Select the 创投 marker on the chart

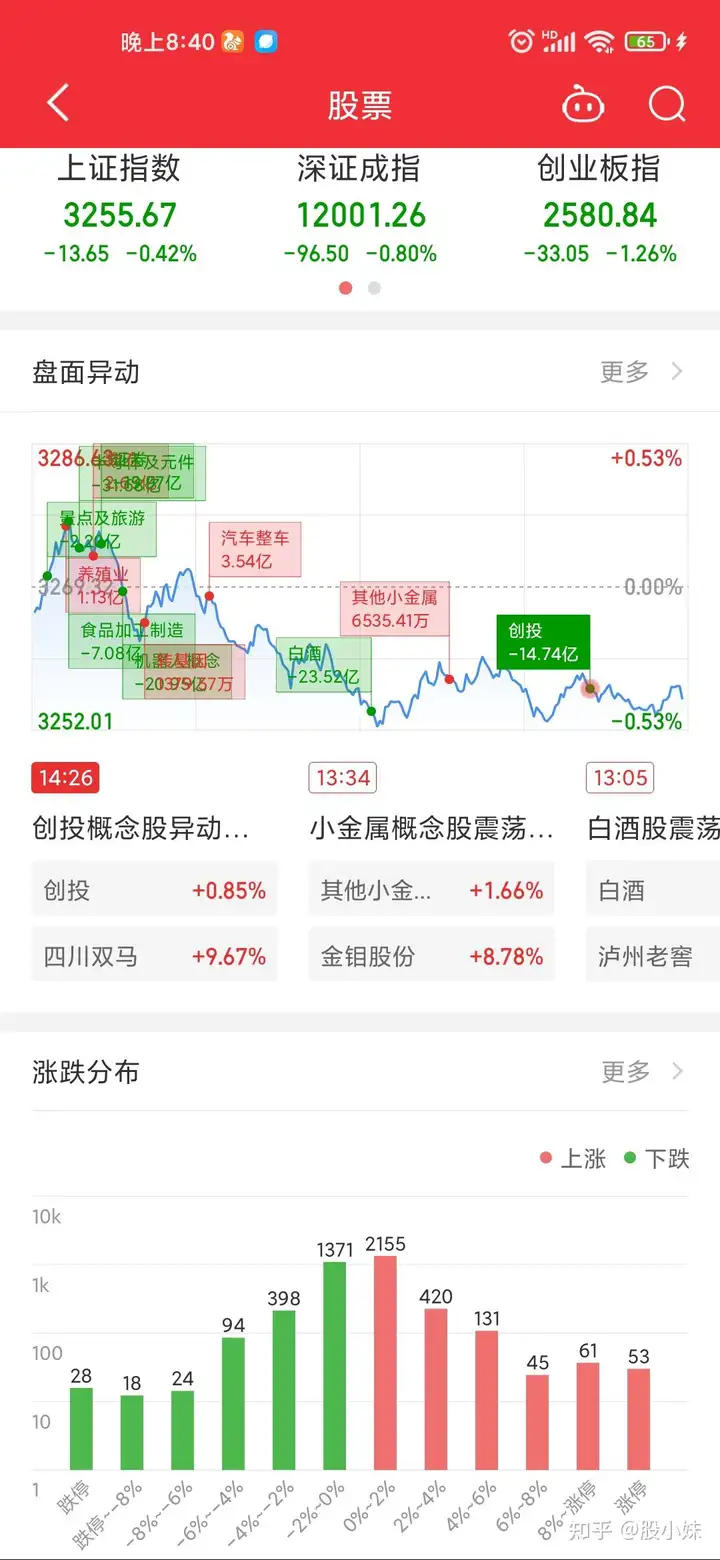point(543,642)
